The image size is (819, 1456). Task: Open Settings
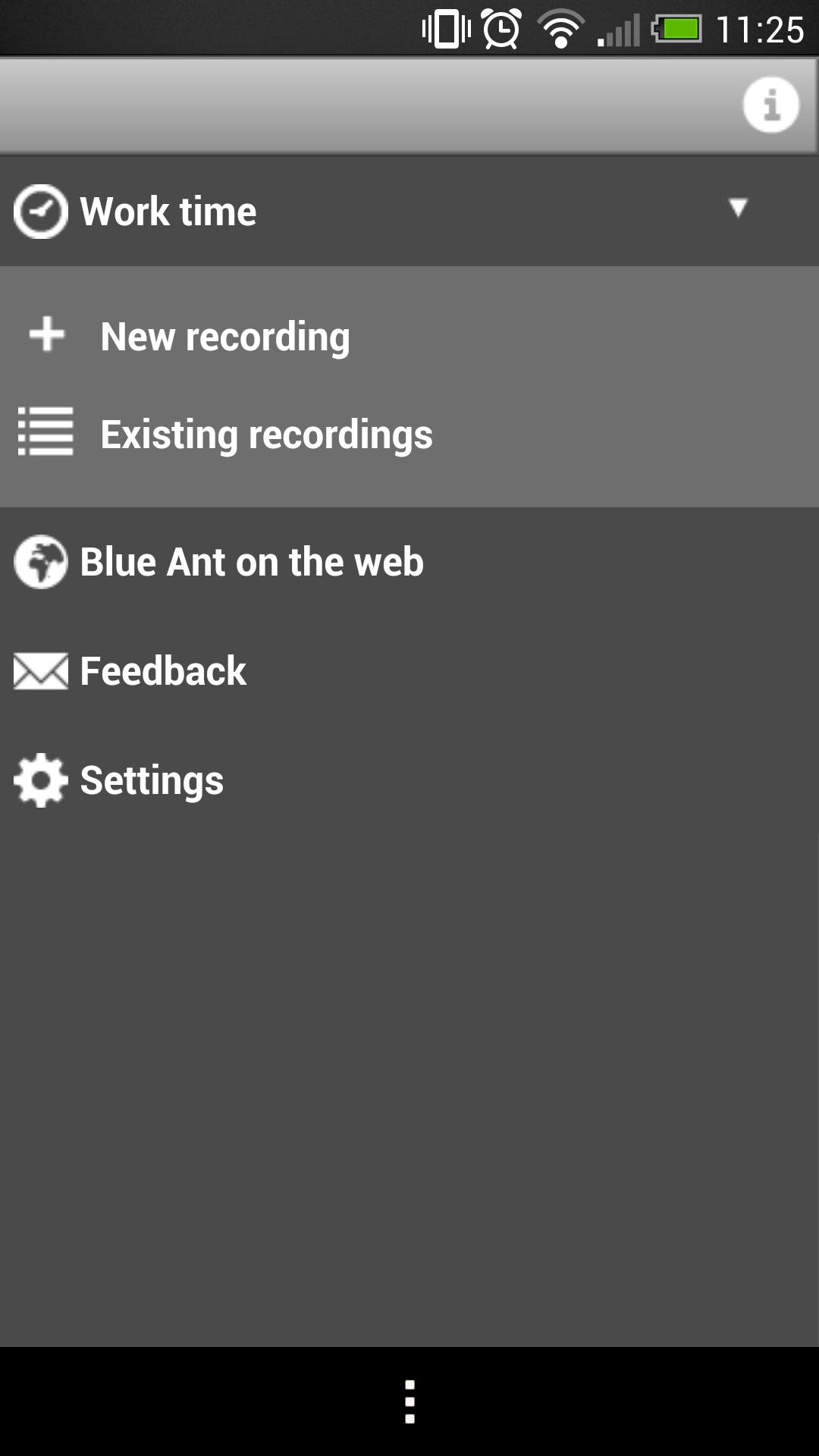pos(152,780)
